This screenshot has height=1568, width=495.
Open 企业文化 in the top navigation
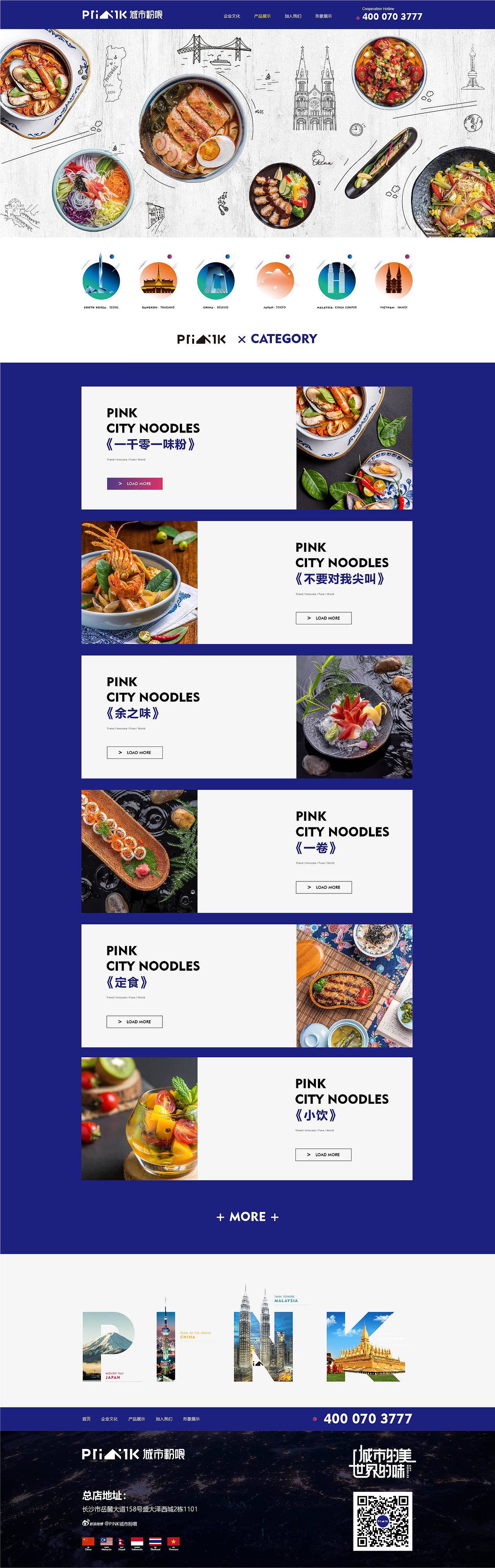click(x=231, y=17)
